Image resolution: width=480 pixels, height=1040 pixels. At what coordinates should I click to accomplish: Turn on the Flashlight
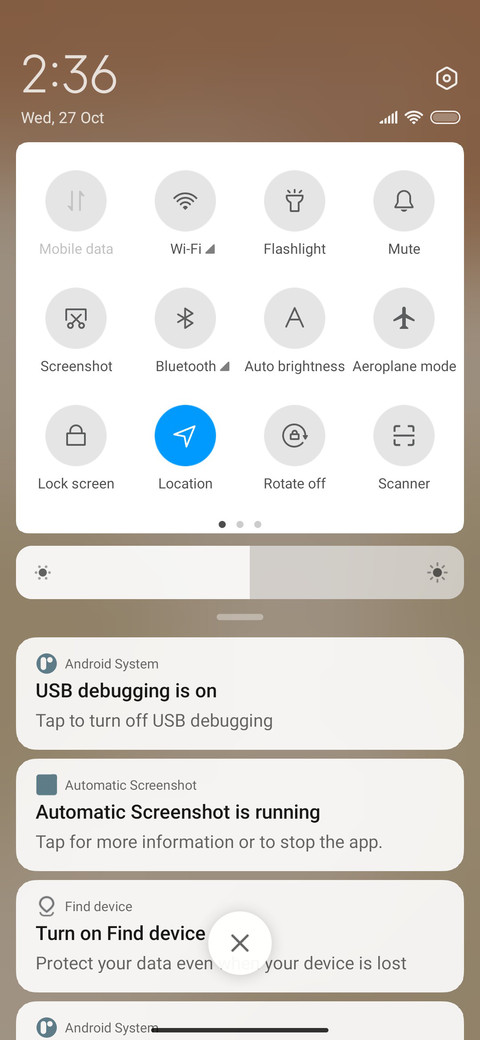coord(294,201)
